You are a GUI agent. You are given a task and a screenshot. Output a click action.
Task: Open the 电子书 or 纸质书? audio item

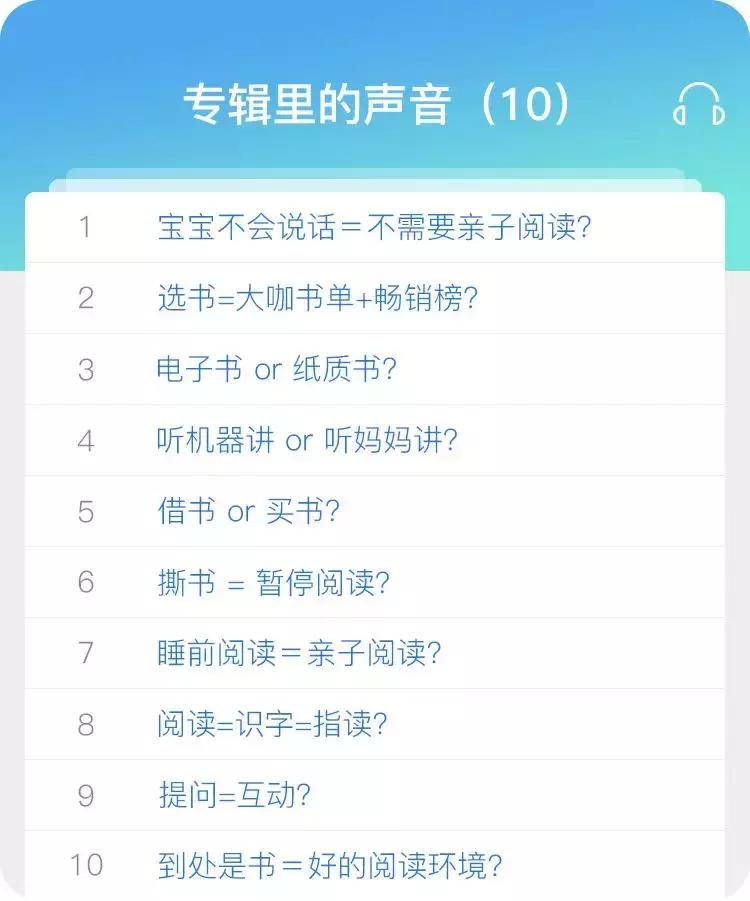280,369
